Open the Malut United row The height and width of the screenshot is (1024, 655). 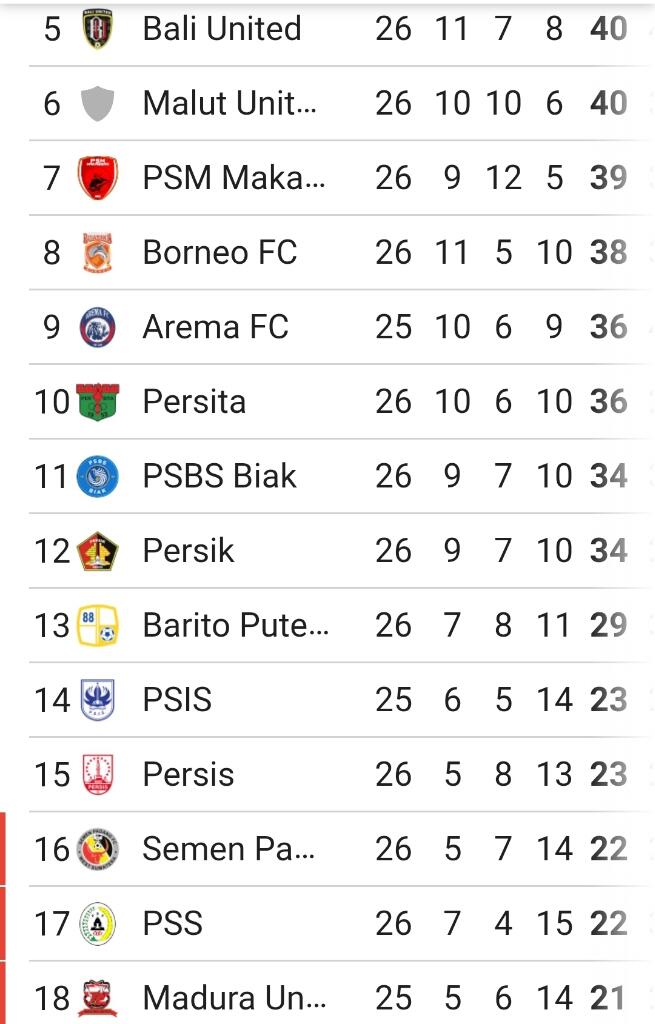pyautogui.click(x=229, y=103)
